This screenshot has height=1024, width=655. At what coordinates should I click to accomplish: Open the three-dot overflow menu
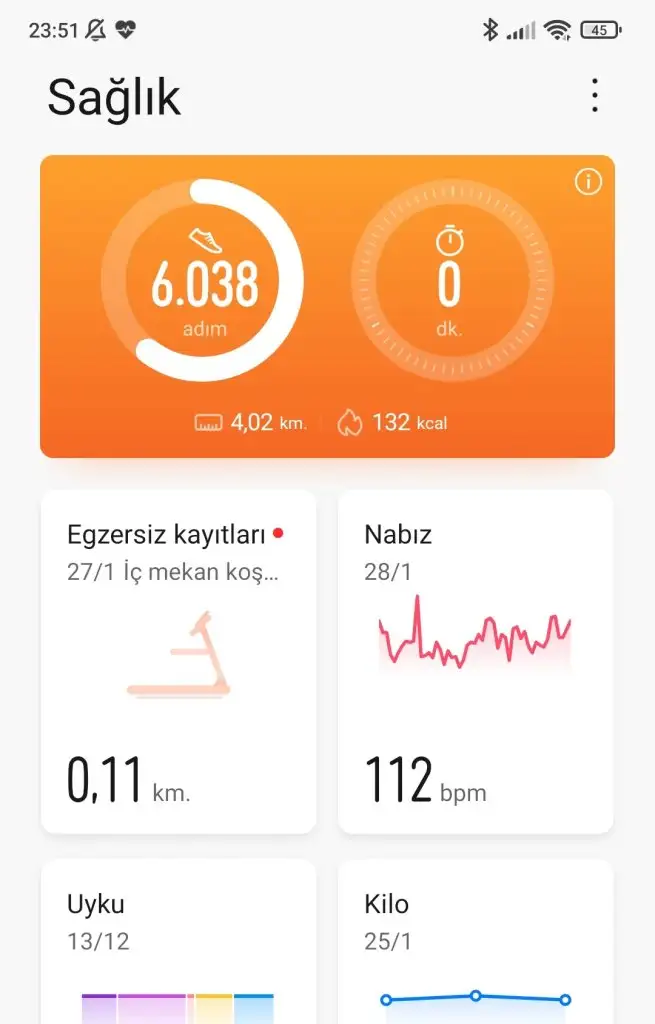[x=594, y=96]
